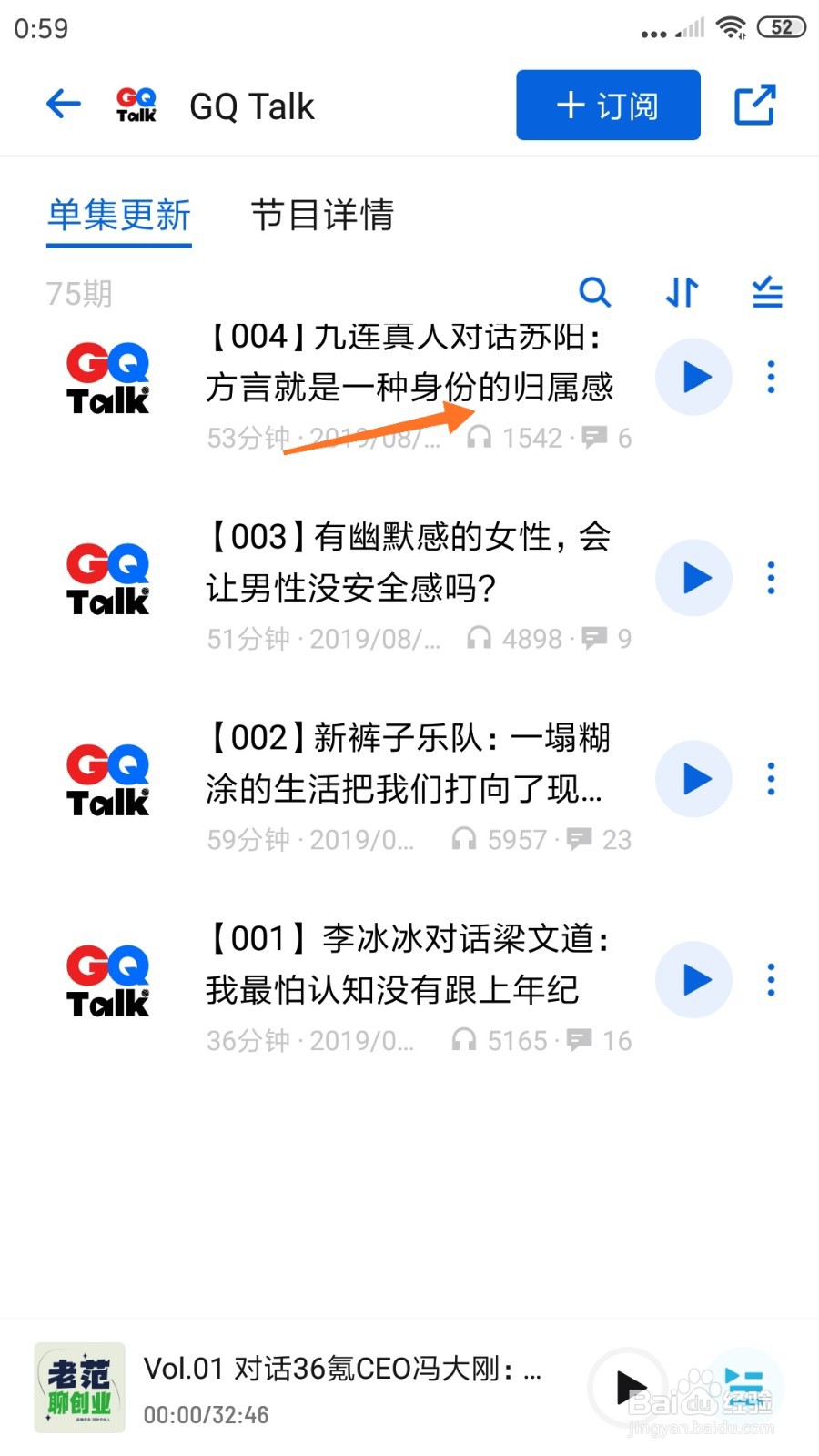Open more options for episode 004
The height and width of the screenshot is (1456, 819).
[x=771, y=377]
